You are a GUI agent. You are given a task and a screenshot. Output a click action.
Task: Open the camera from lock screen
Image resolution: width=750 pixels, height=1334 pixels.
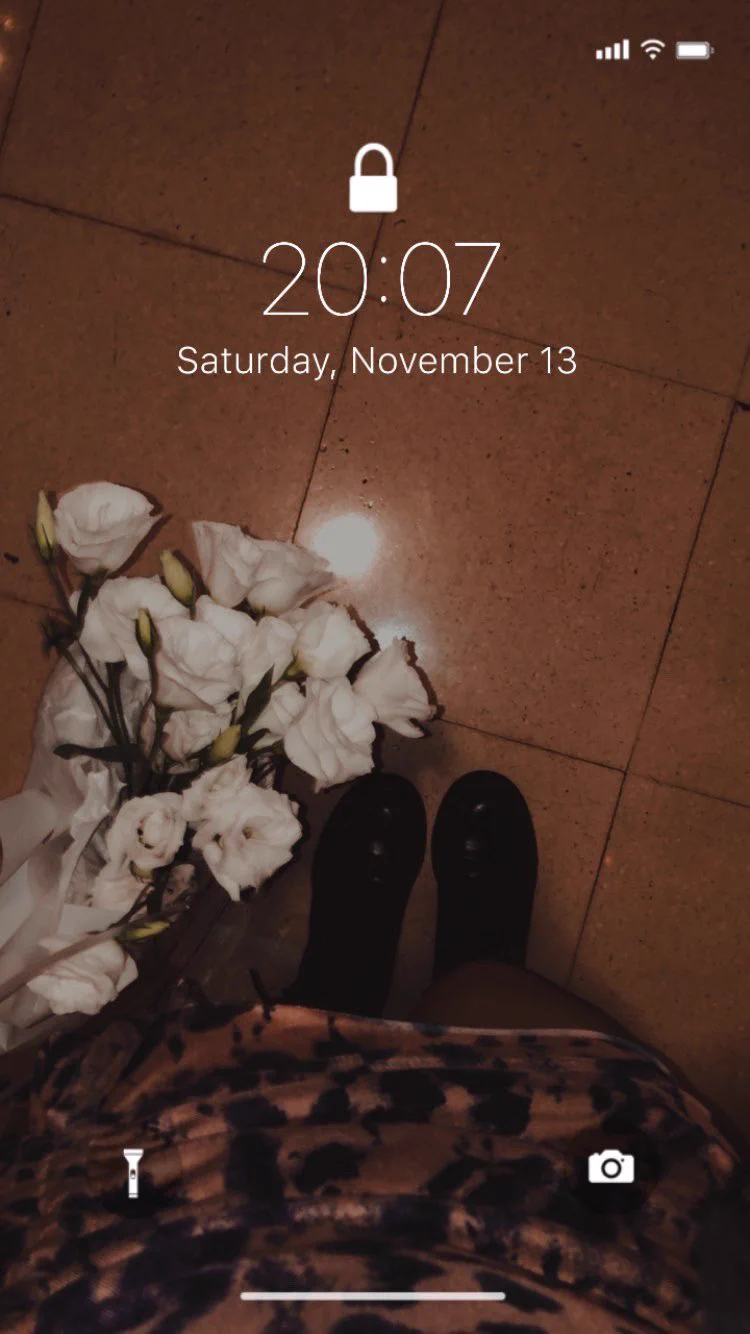(611, 1167)
